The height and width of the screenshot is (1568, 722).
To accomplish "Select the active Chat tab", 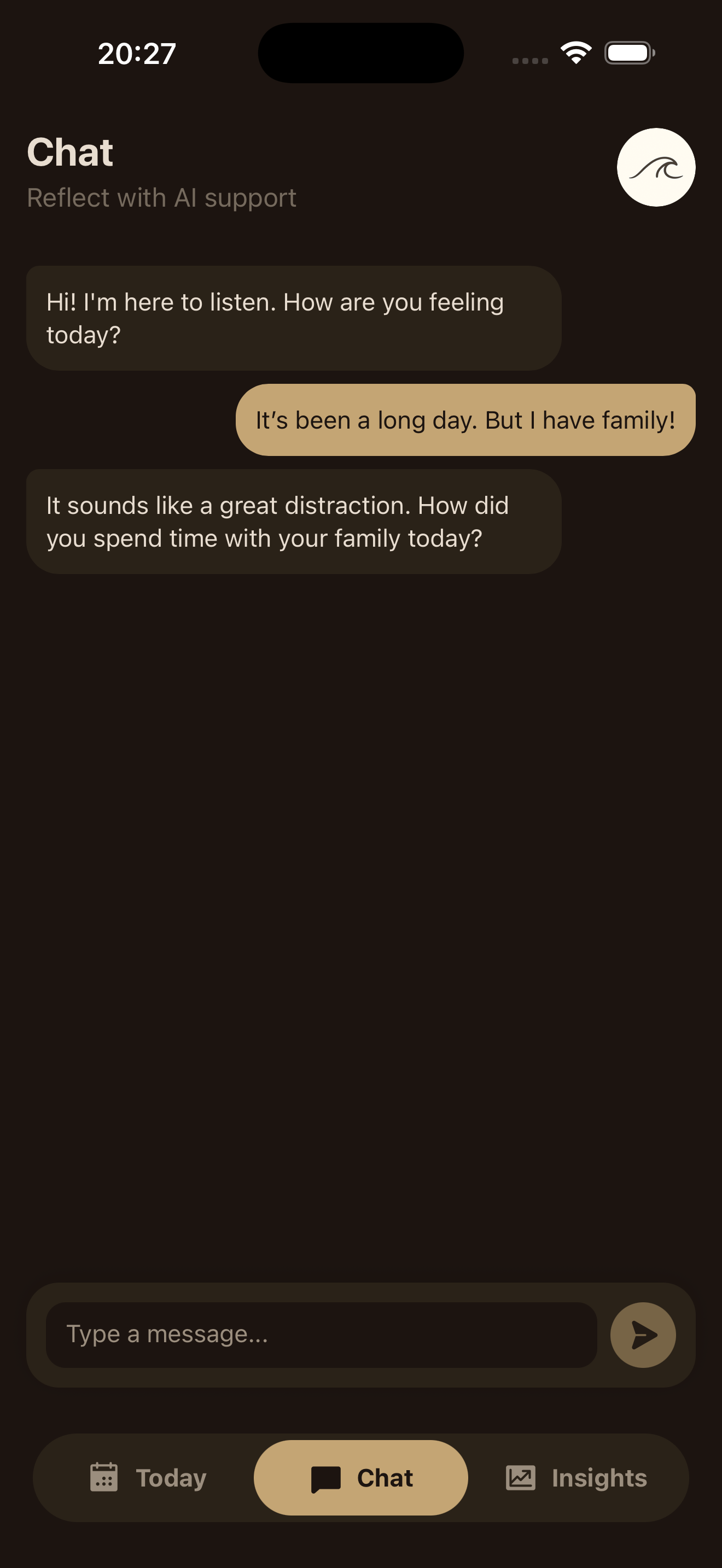I will click(360, 1477).
